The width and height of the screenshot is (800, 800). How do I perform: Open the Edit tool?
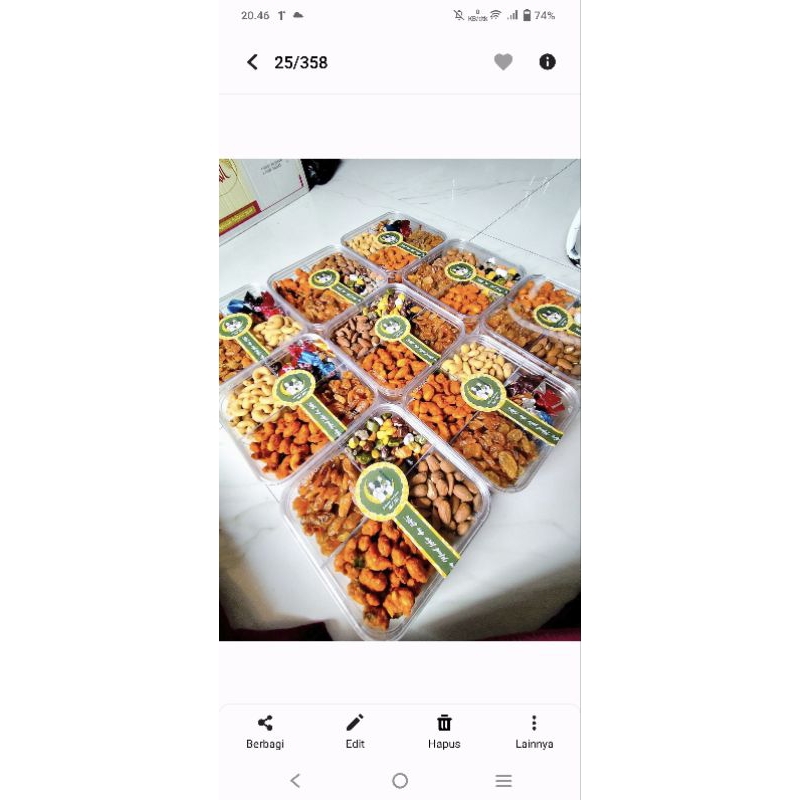355,731
